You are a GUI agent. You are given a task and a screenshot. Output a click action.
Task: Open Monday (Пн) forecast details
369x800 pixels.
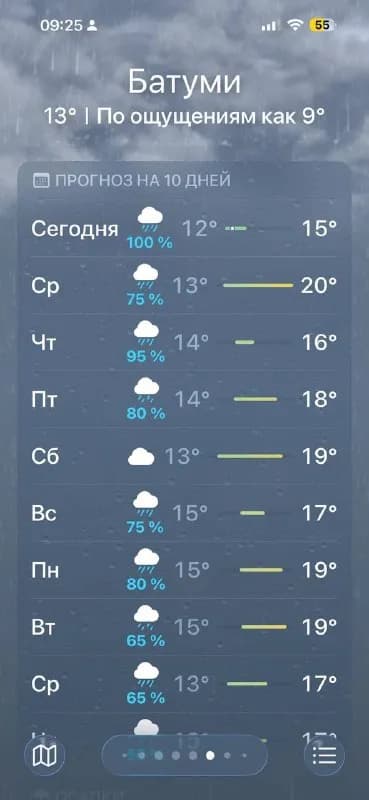184,569
